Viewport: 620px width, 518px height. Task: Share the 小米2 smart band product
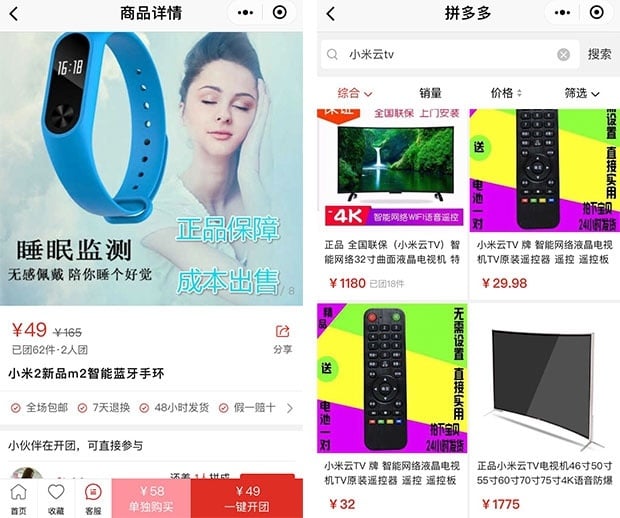coord(282,338)
